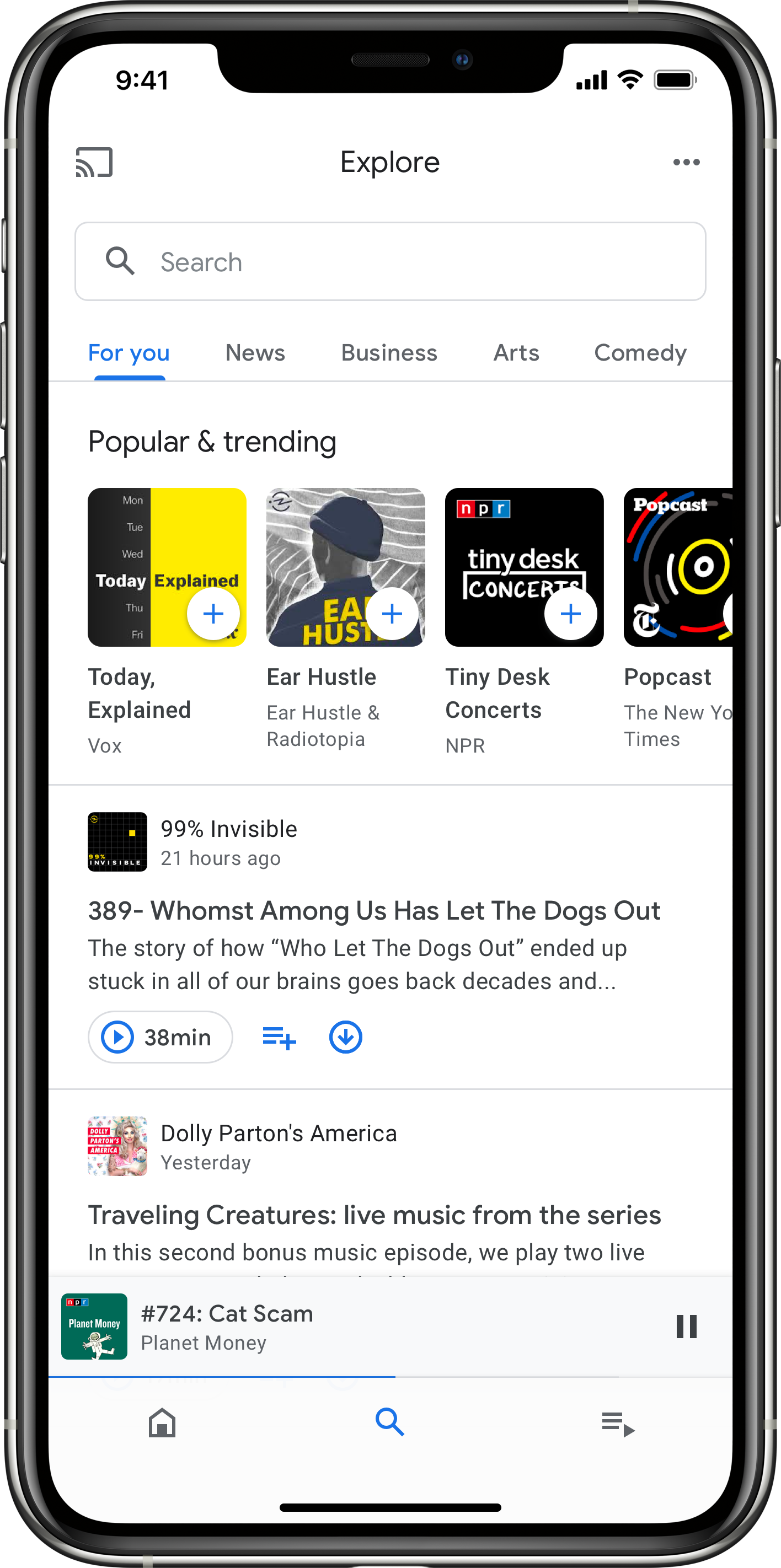Image resolution: width=781 pixels, height=1568 pixels.
Task: Download the 99% Invisible episode
Action: 345,1037
